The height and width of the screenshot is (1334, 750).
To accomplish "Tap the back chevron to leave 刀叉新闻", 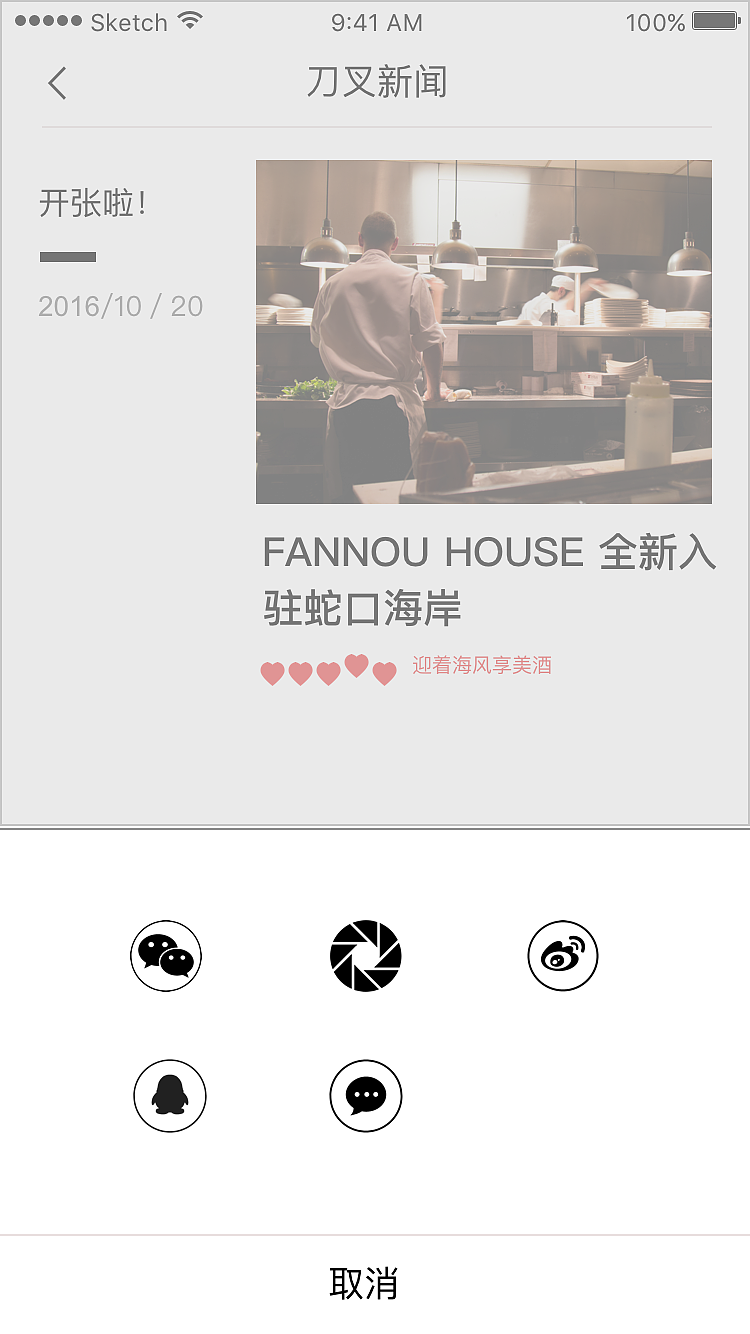I will pyautogui.click(x=57, y=84).
